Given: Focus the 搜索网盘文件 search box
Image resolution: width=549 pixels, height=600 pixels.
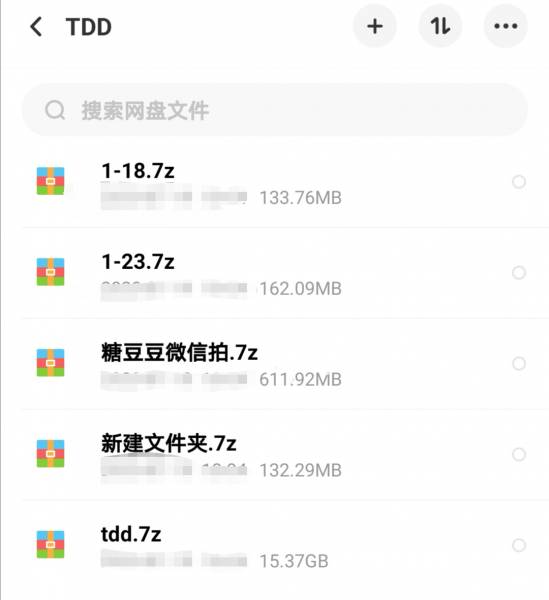Looking at the screenshot, I should pos(275,110).
